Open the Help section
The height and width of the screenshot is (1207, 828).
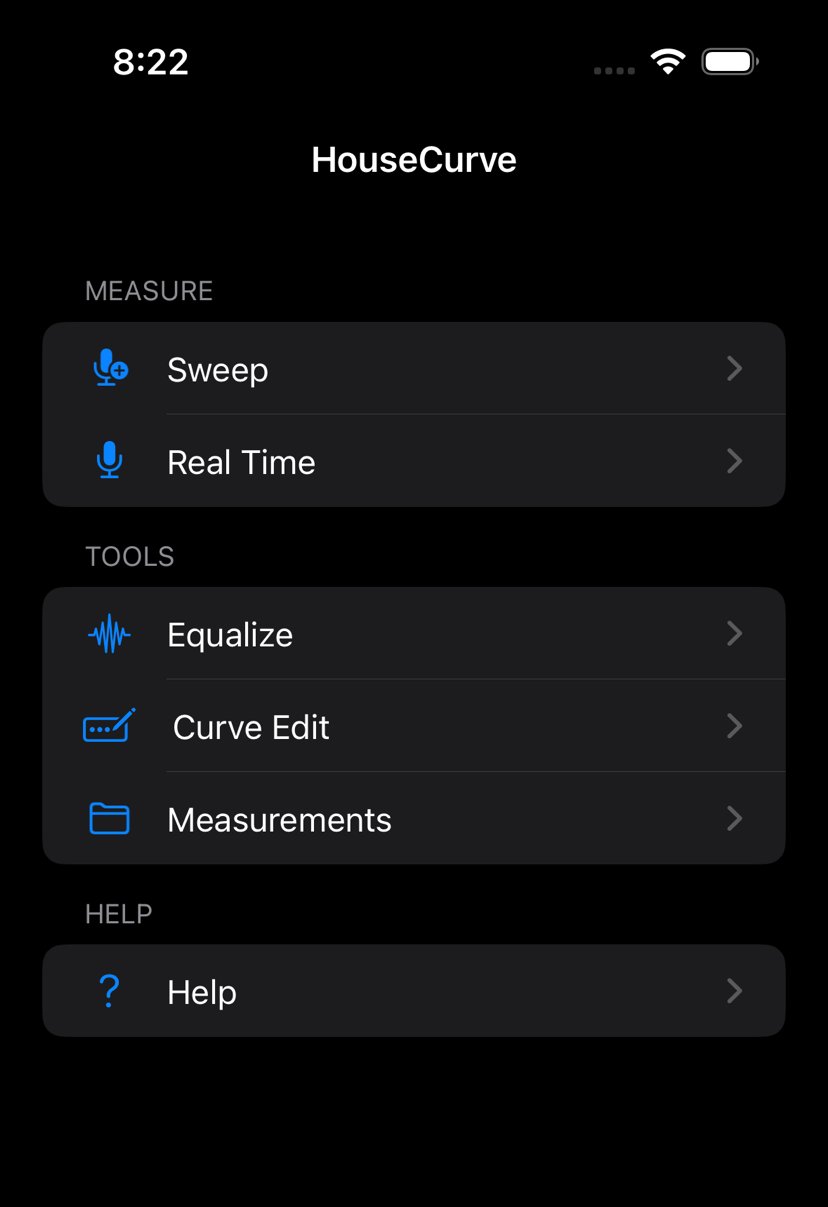click(202, 991)
